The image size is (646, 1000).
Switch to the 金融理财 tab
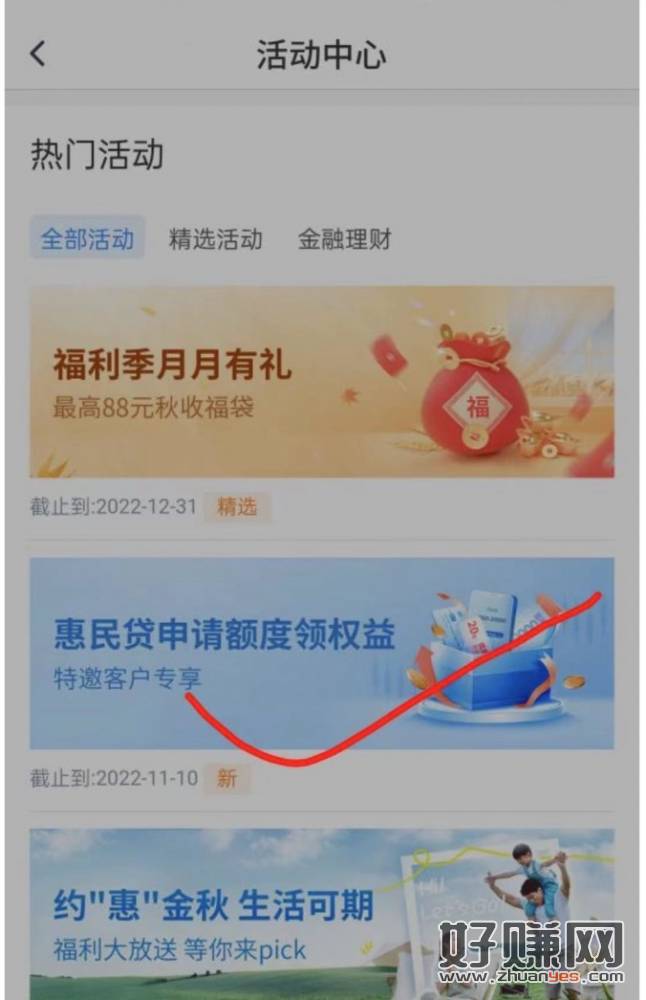(344, 239)
